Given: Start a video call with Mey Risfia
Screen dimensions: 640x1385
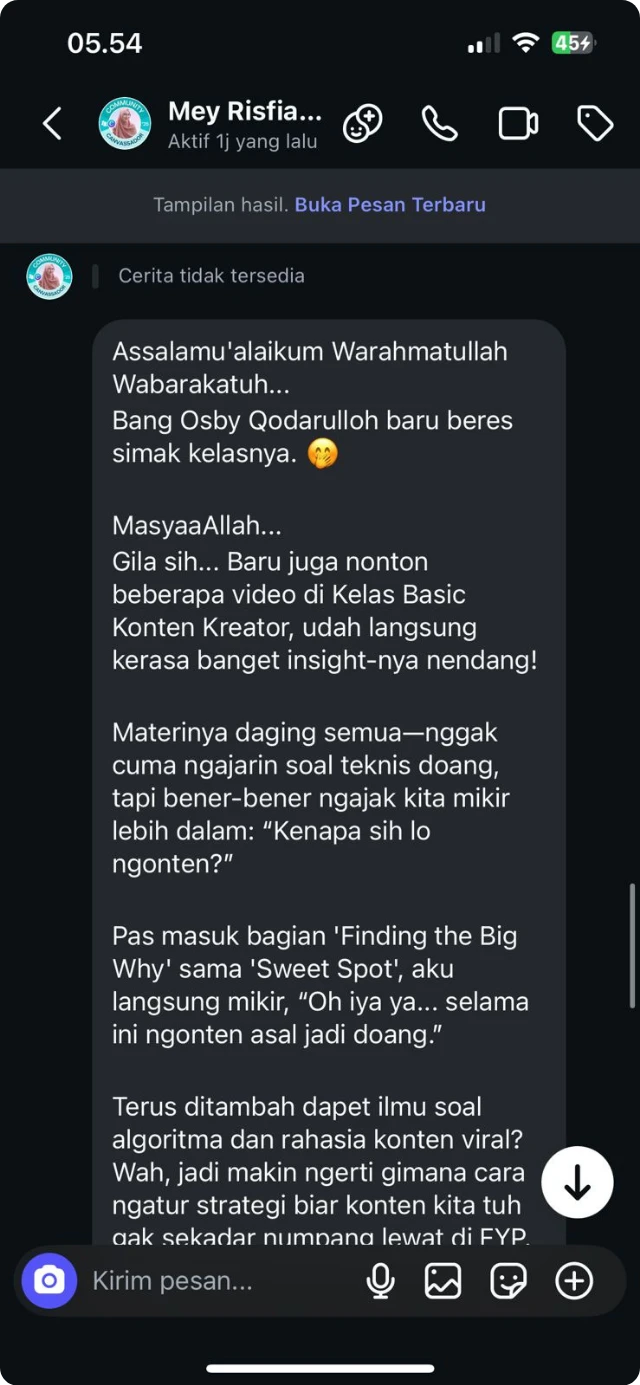Looking at the screenshot, I should 518,124.
